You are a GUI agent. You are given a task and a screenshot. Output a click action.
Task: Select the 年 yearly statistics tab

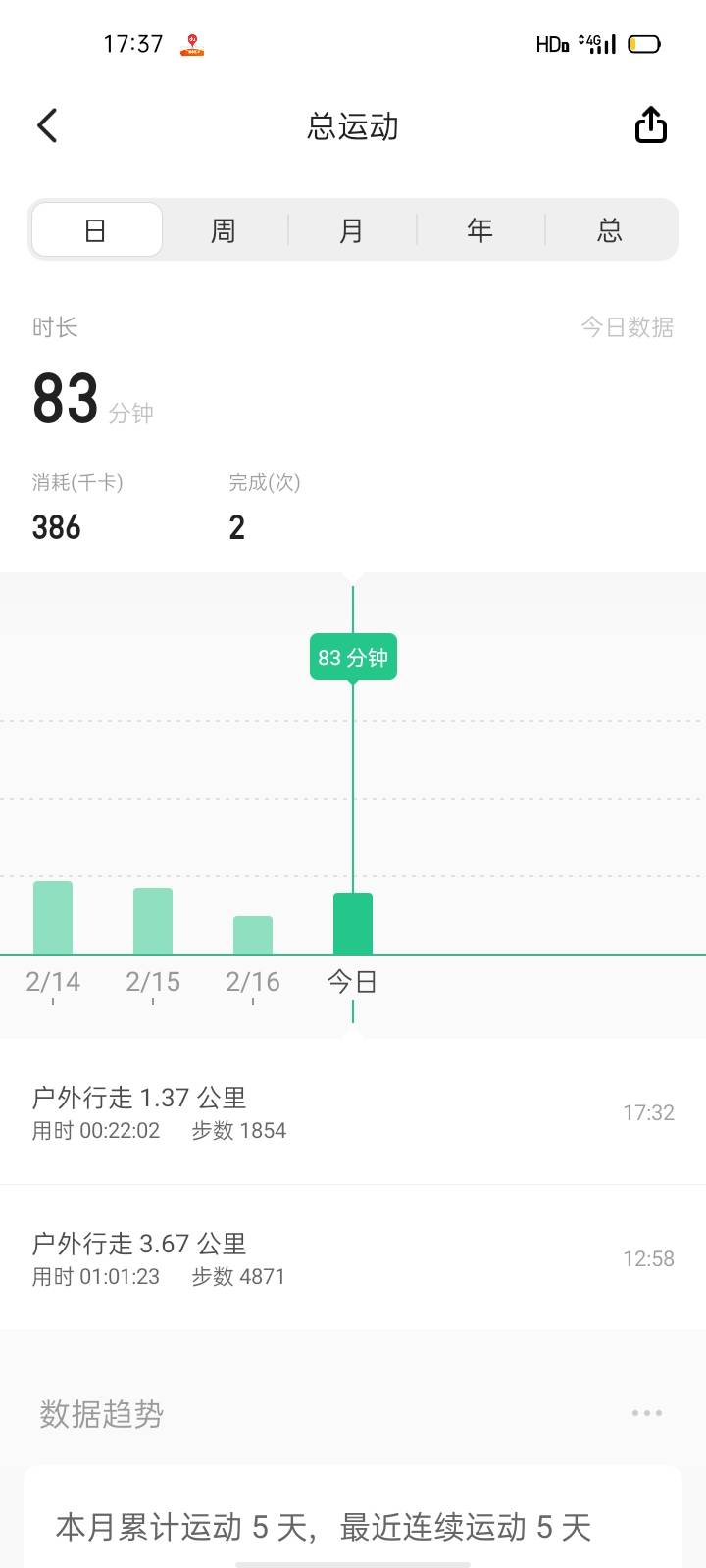click(480, 228)
